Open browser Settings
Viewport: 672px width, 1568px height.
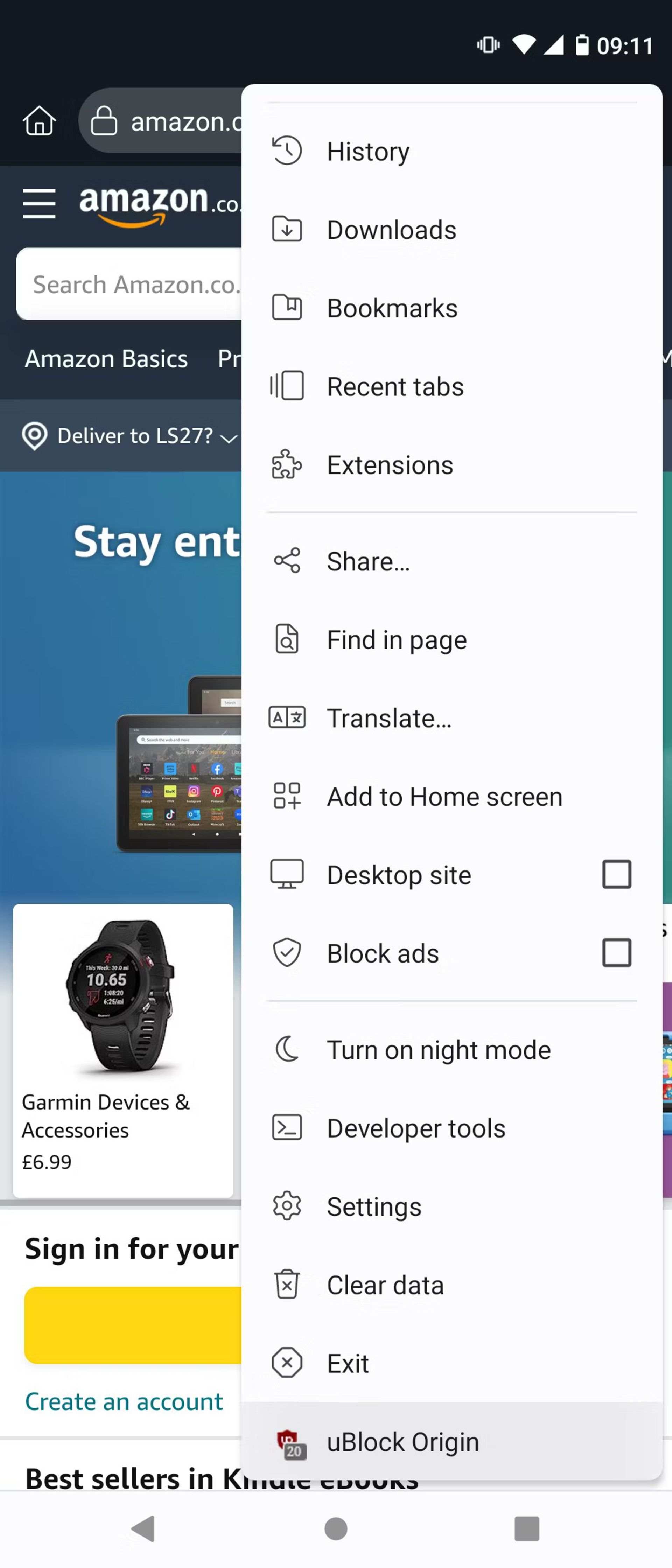pyautogui.click(x=374, y=1206)
